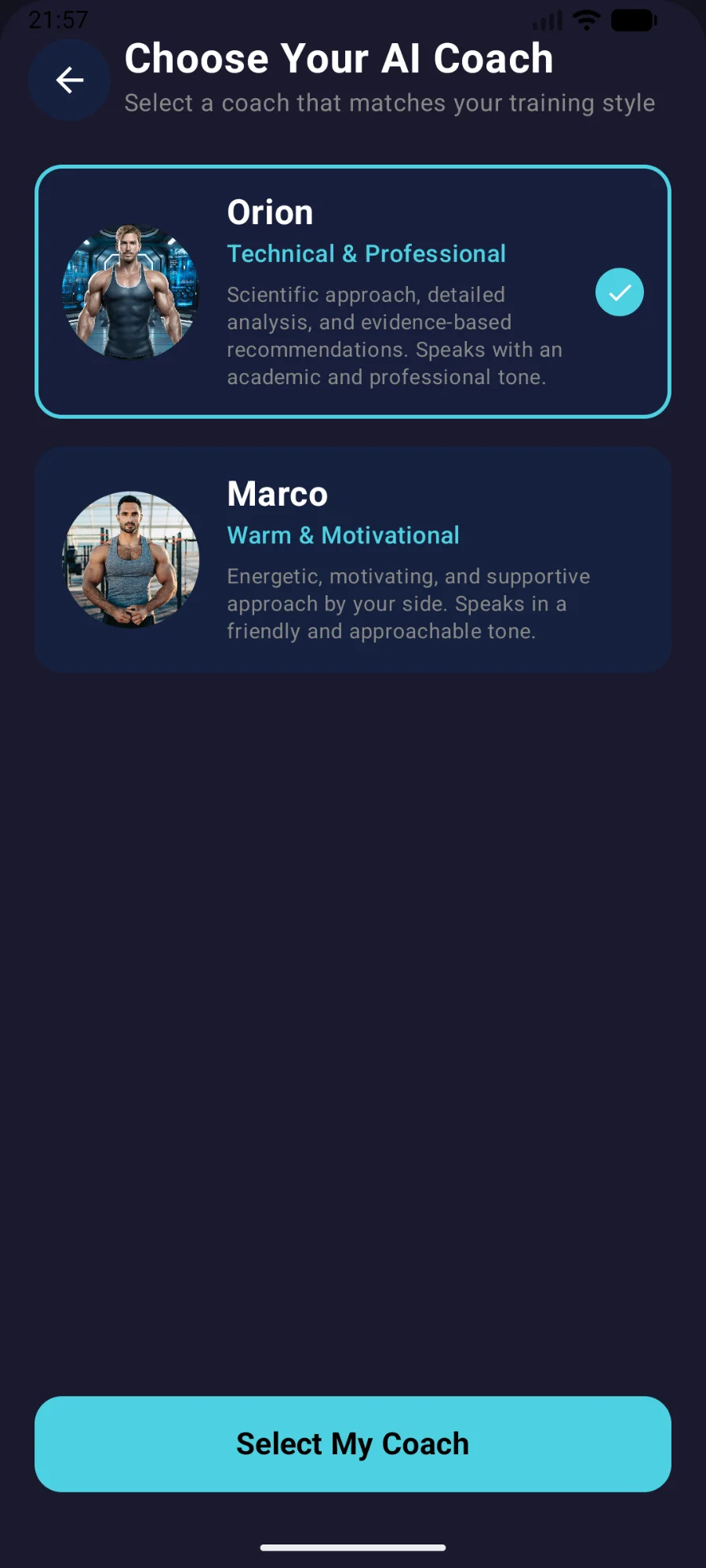Image resolution: width=706 pixels, height=1568 pixels.
Task: Tap the battery indicator in the status bar
Action: [x=632, y=20]
